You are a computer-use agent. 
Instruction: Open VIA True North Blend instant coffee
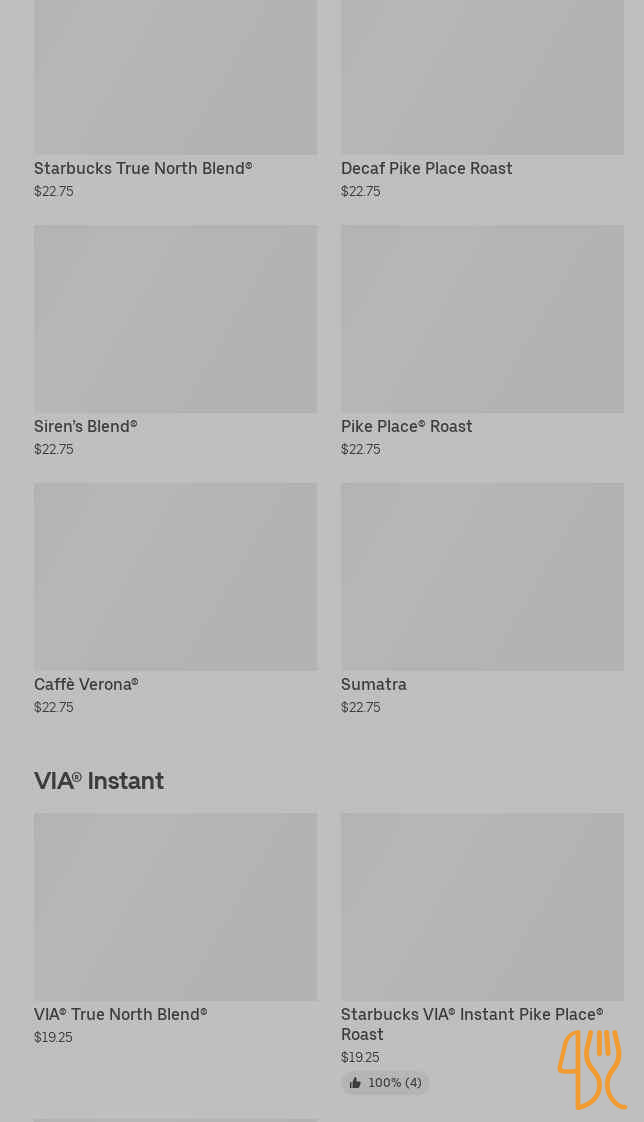point(175,929)
